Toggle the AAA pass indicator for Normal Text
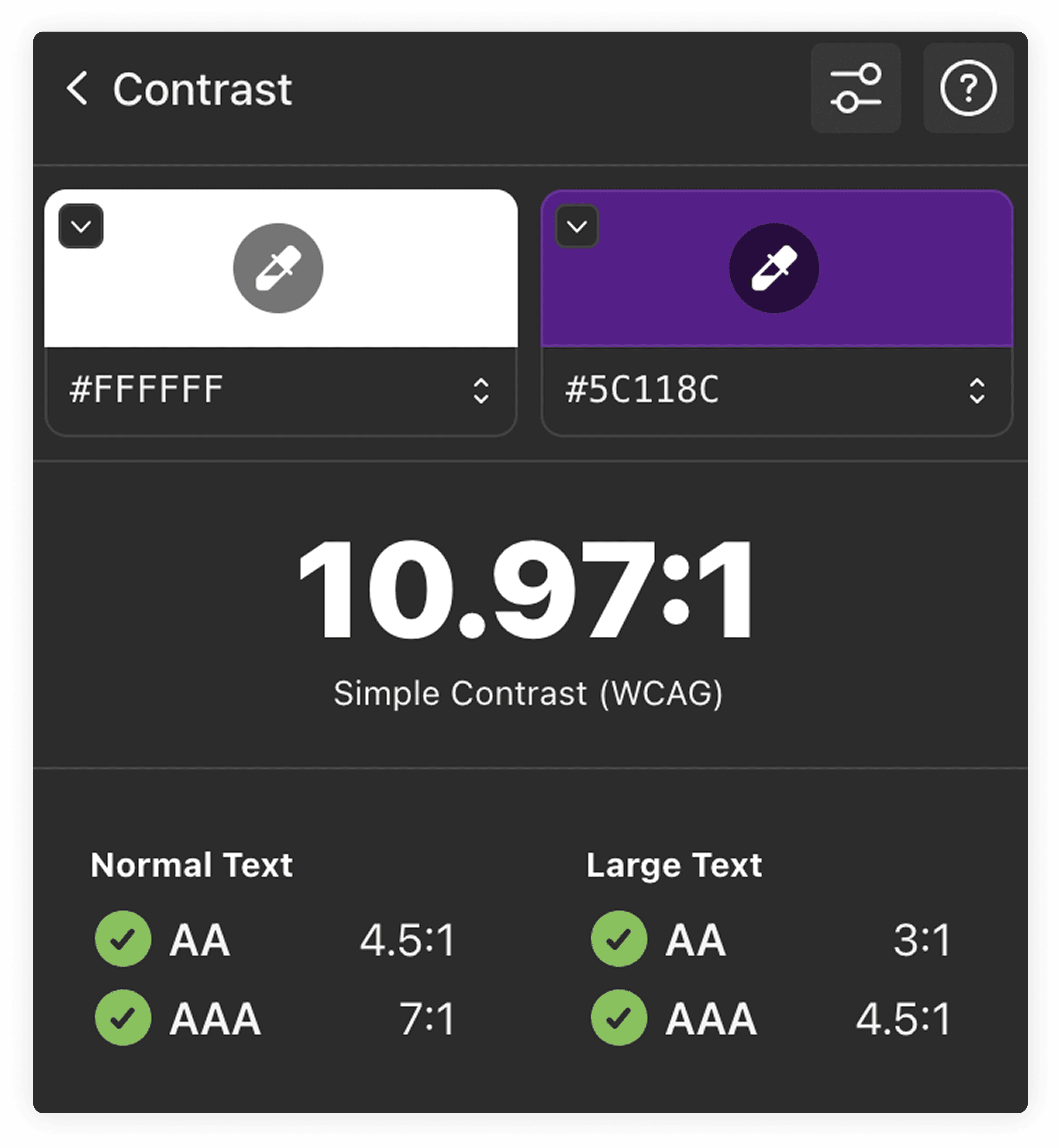This screenshot has width=1061, height=1148. pos(122,1017)
